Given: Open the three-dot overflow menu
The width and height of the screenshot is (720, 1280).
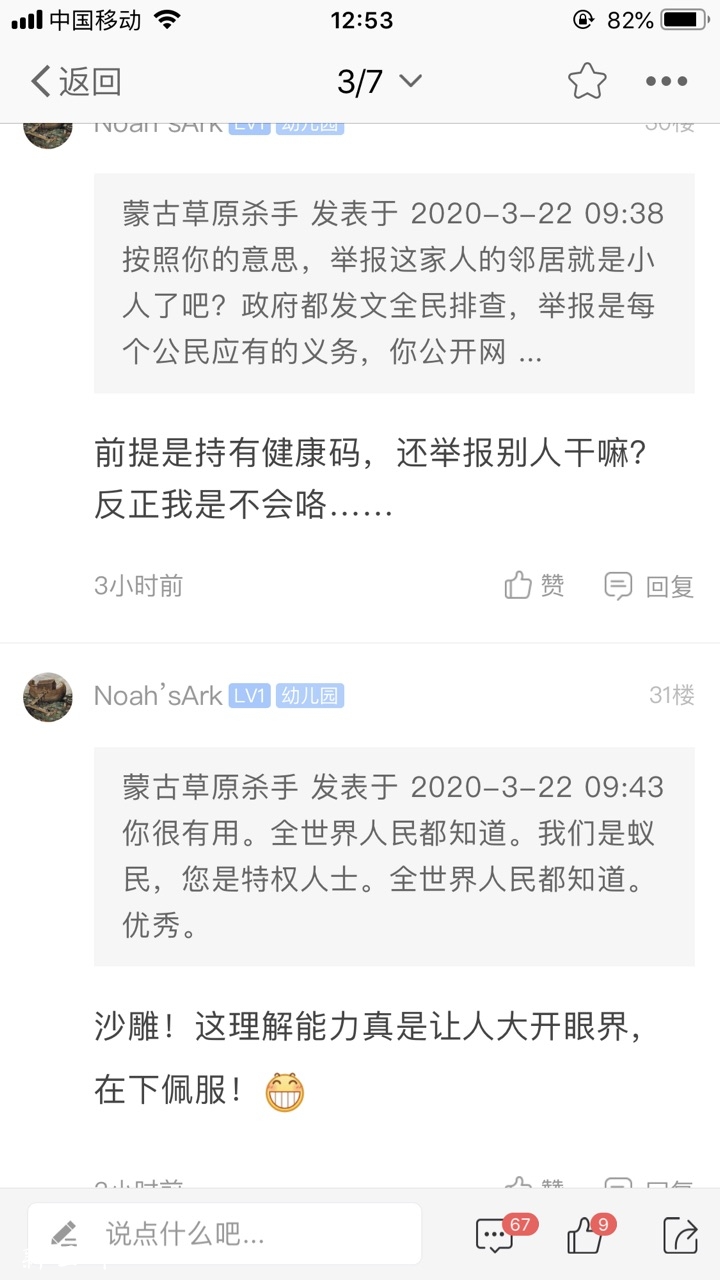Looking at the screenshot, I should pos(666,82).
